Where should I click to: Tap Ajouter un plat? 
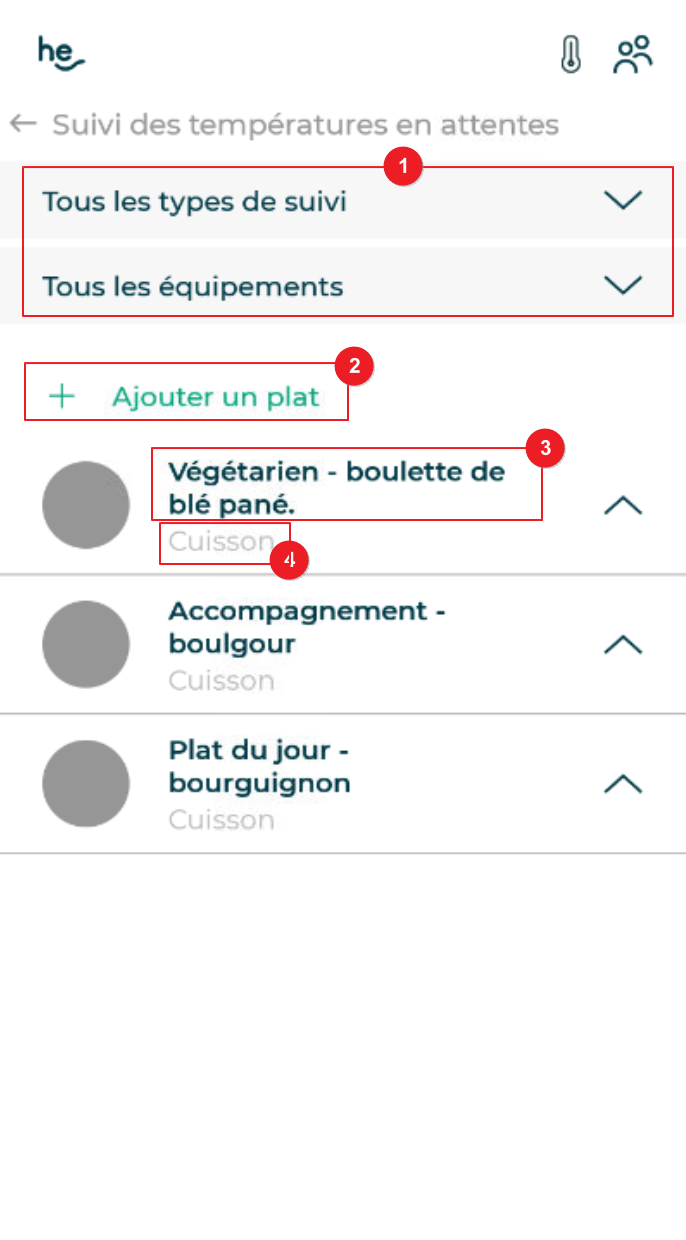[x=186, y=397]
